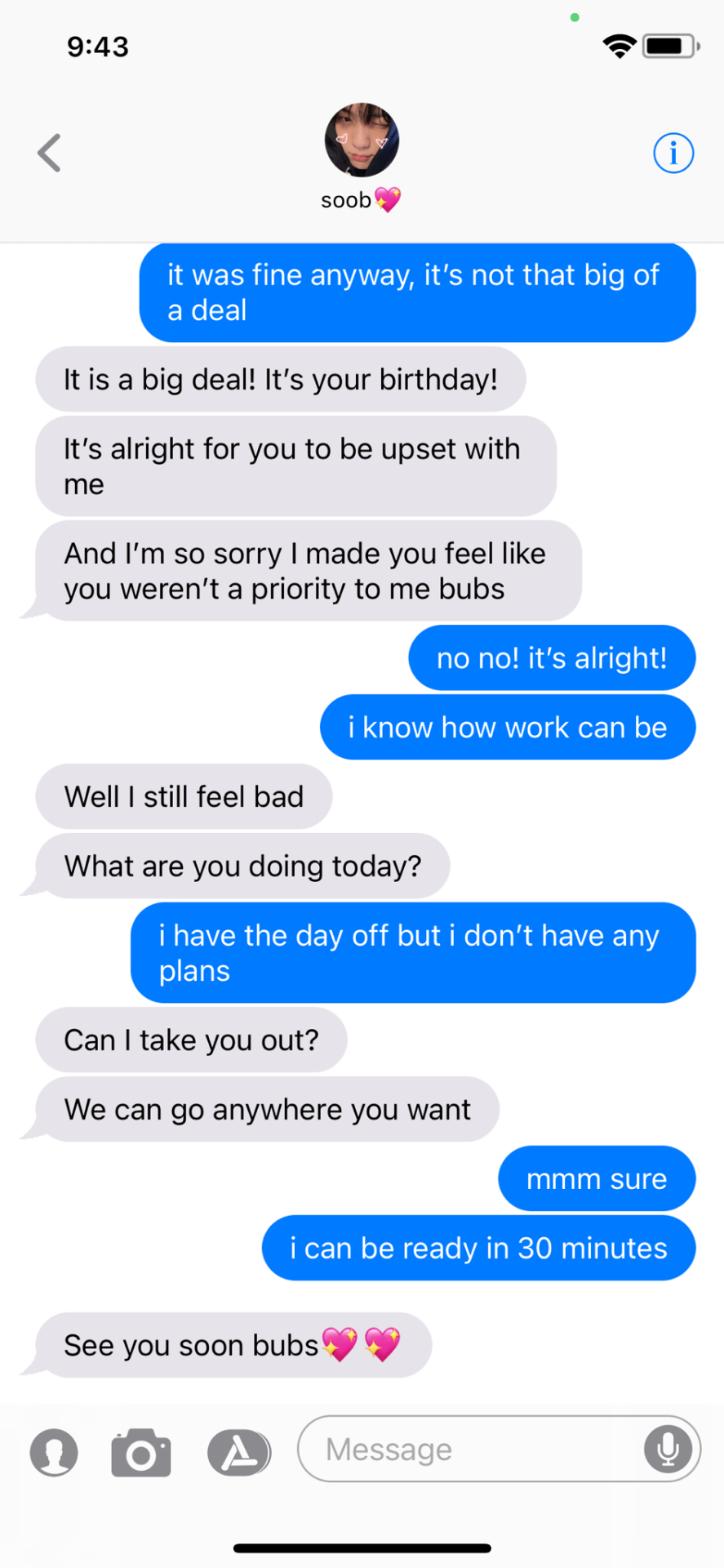Open the camera to attach a photo

click(x=141, y=1452)
